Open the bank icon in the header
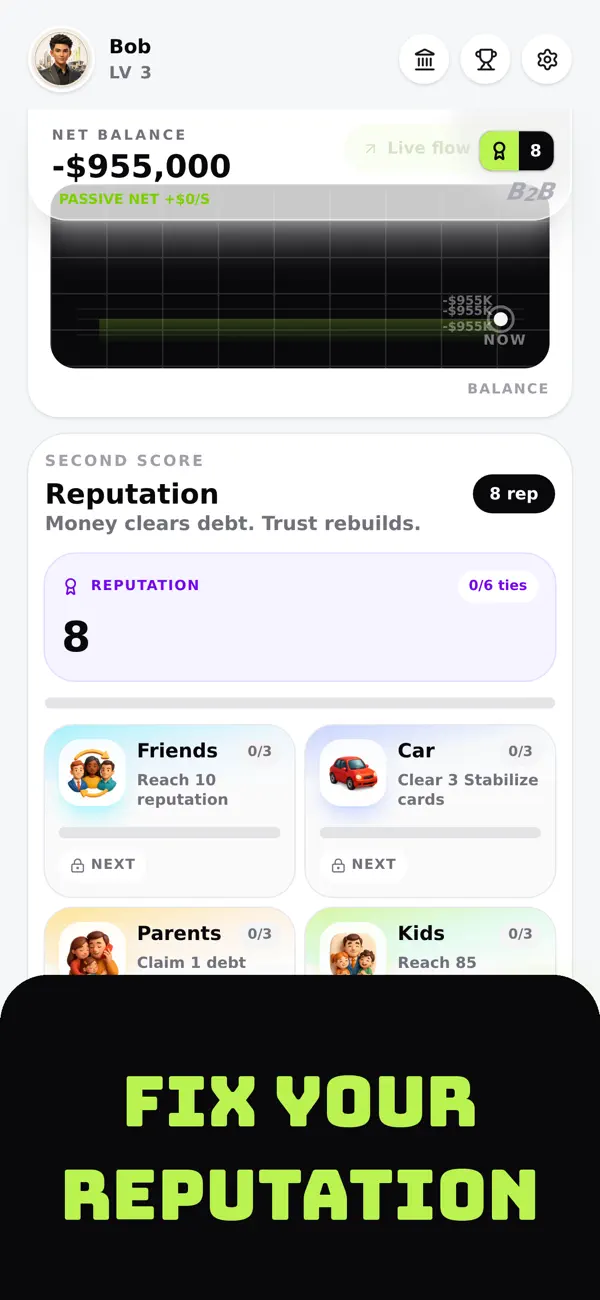 point(424,60)
